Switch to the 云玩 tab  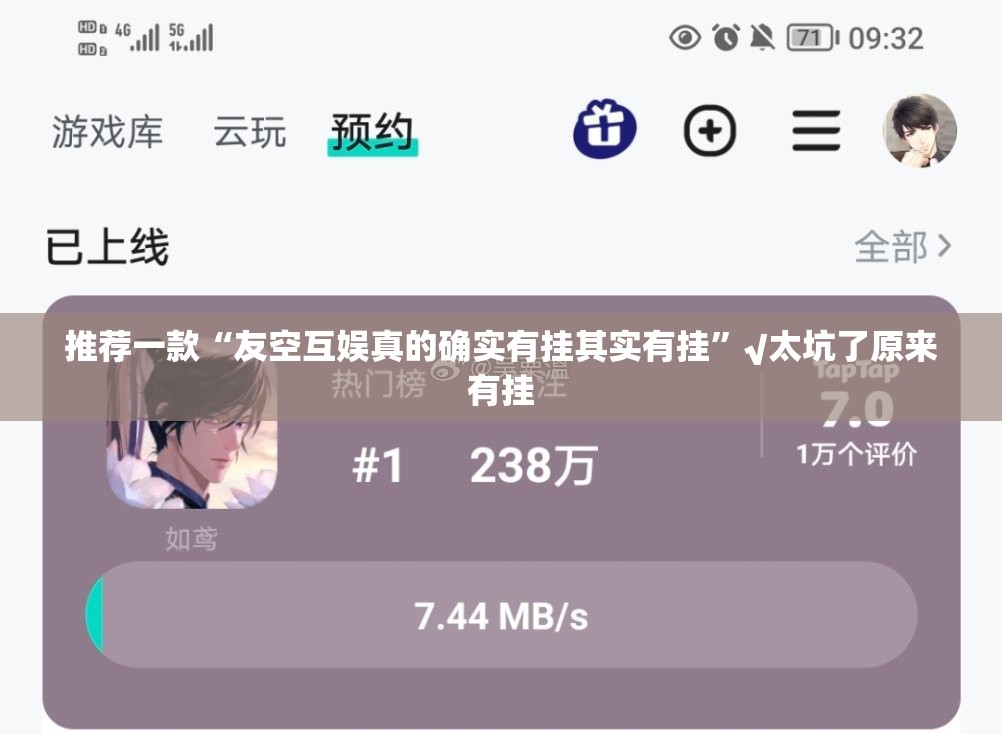pos(250,132)
